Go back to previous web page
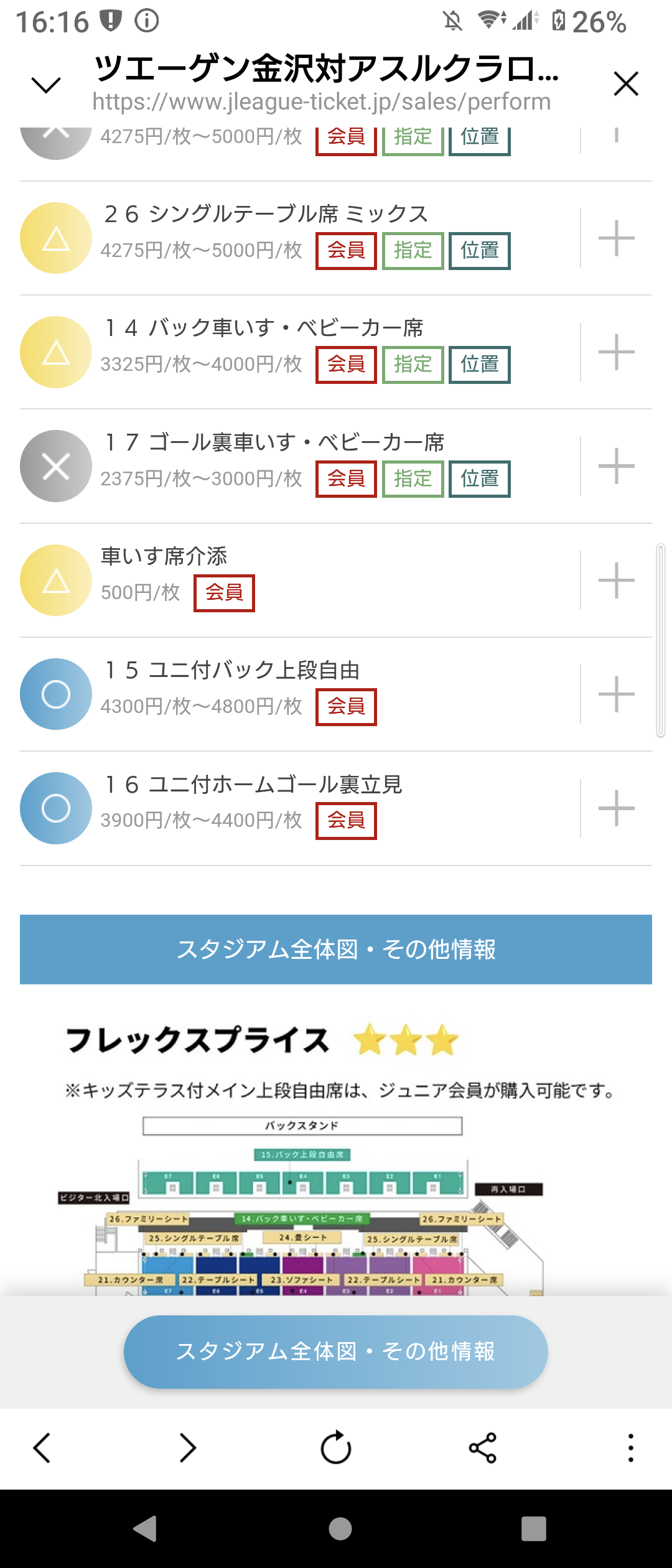The height and width of the screenshot is (1568, 672). coord(42,1447)
